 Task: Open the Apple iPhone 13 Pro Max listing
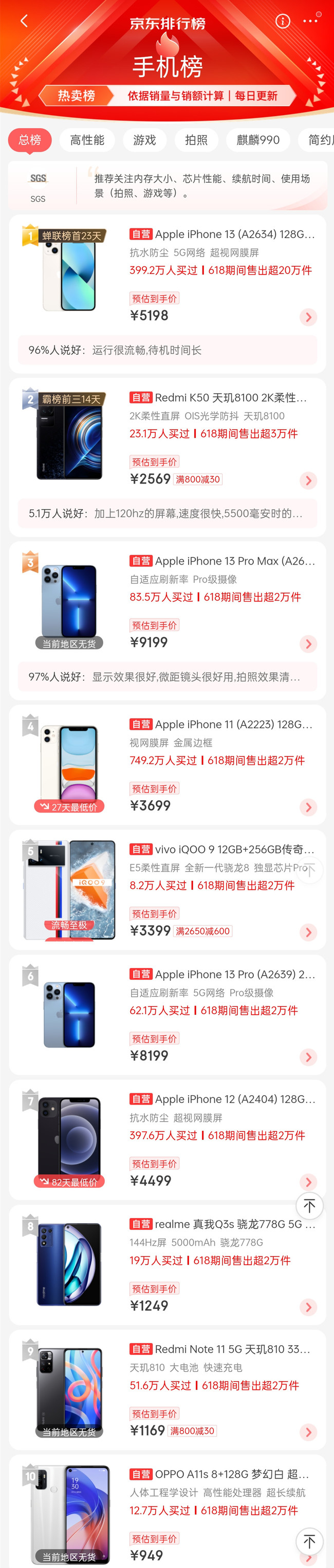pos(222,560)
